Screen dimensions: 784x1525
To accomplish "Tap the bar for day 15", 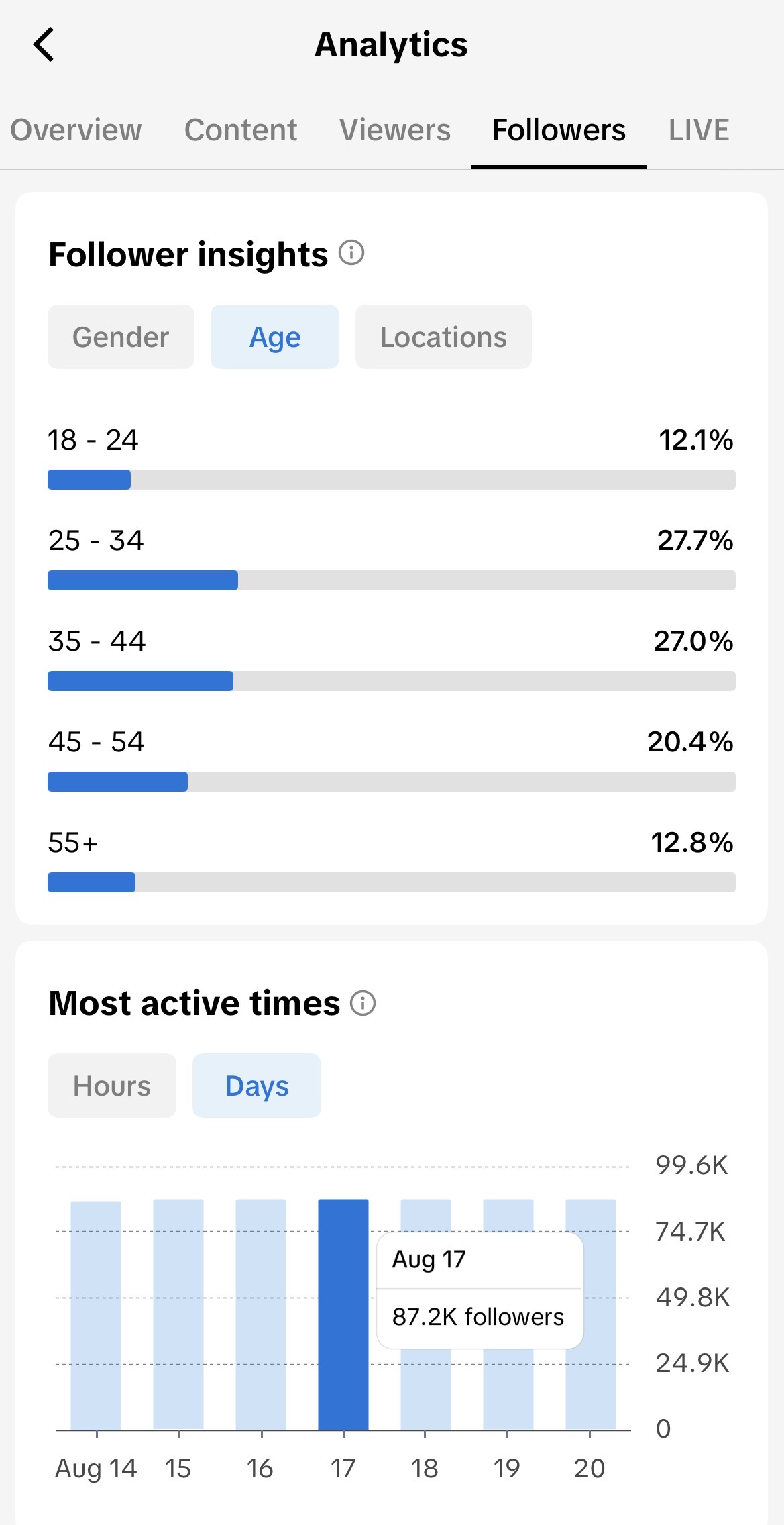I will [178, 1315].
